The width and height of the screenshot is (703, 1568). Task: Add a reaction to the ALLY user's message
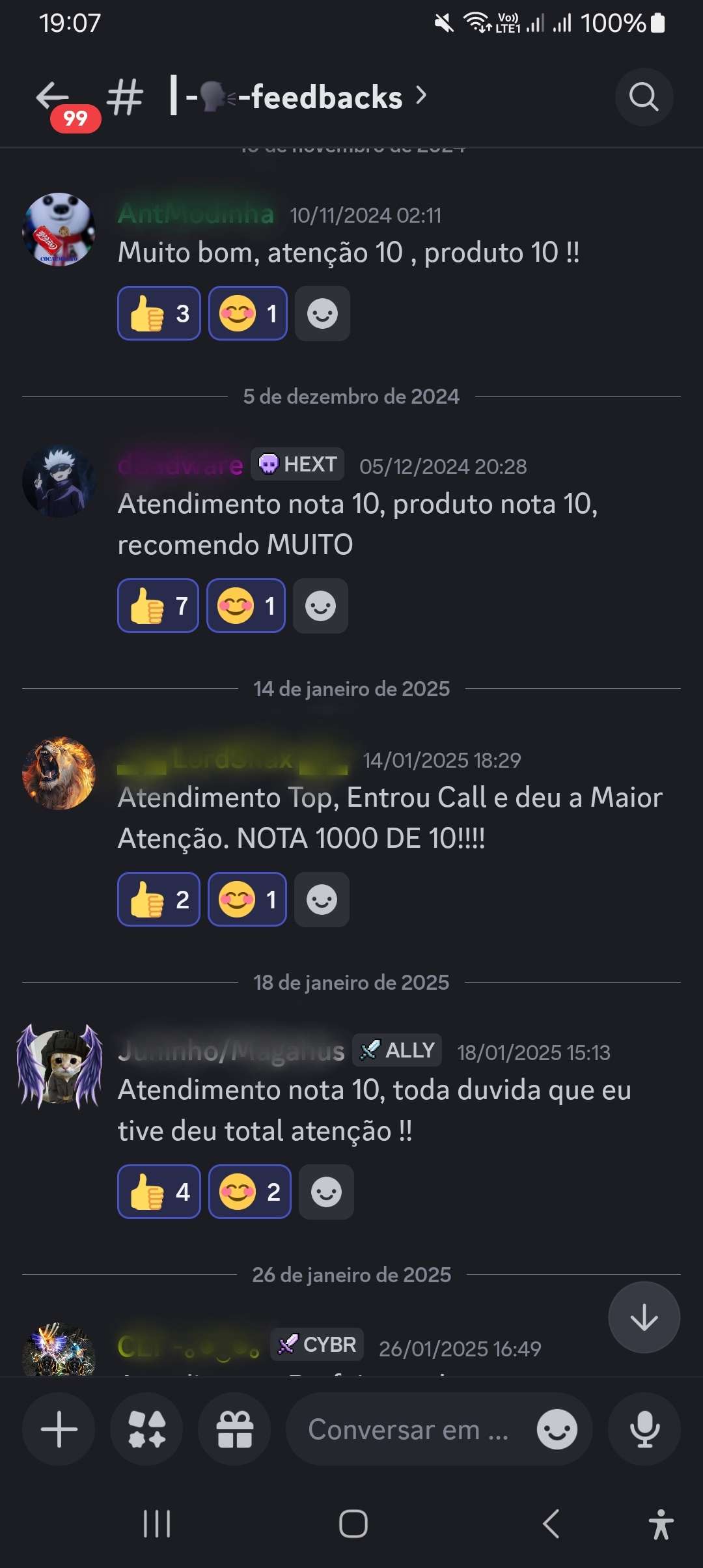(x=326, y=1192)
